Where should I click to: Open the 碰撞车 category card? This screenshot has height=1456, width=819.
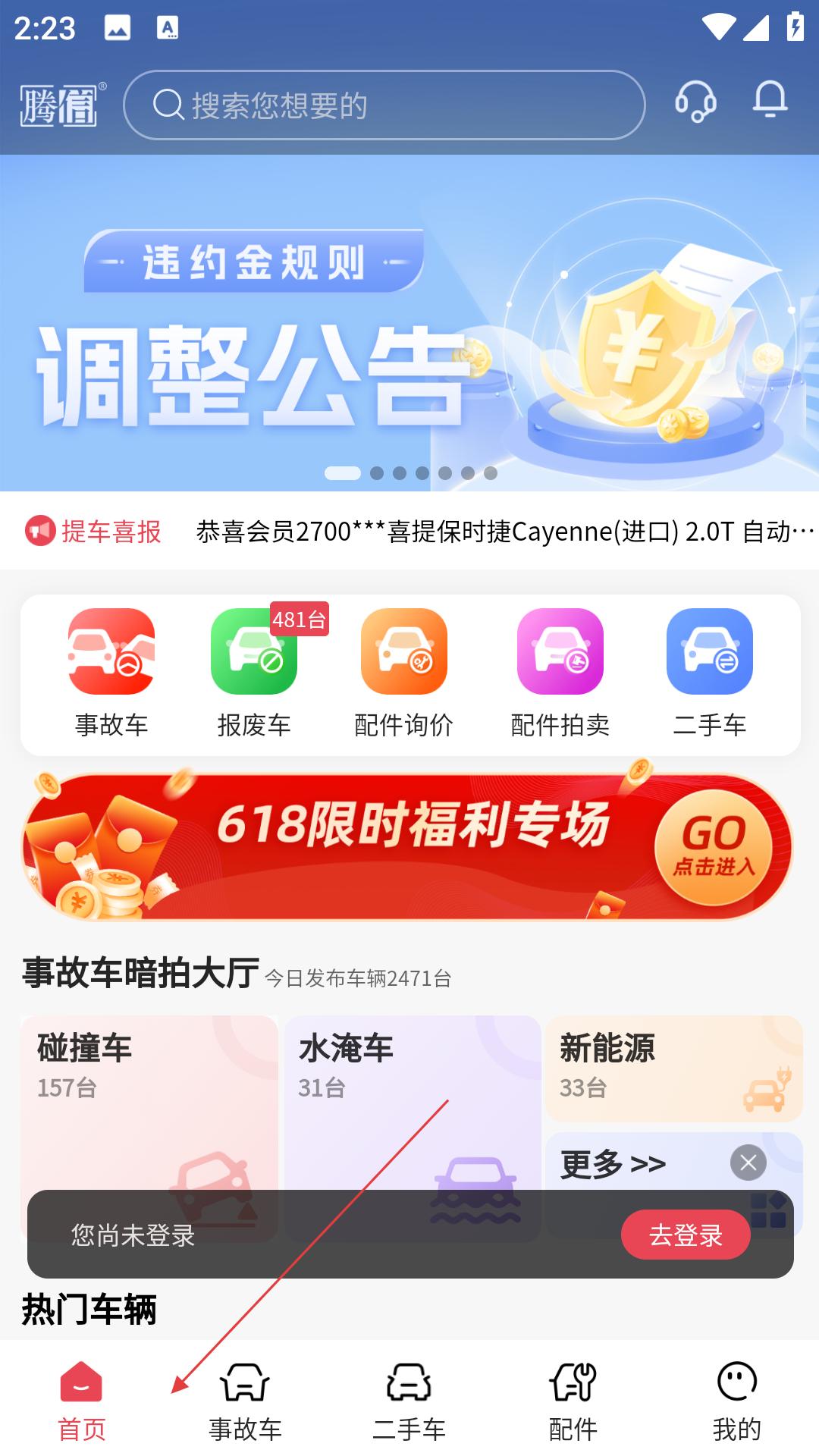click(149, 1100)
